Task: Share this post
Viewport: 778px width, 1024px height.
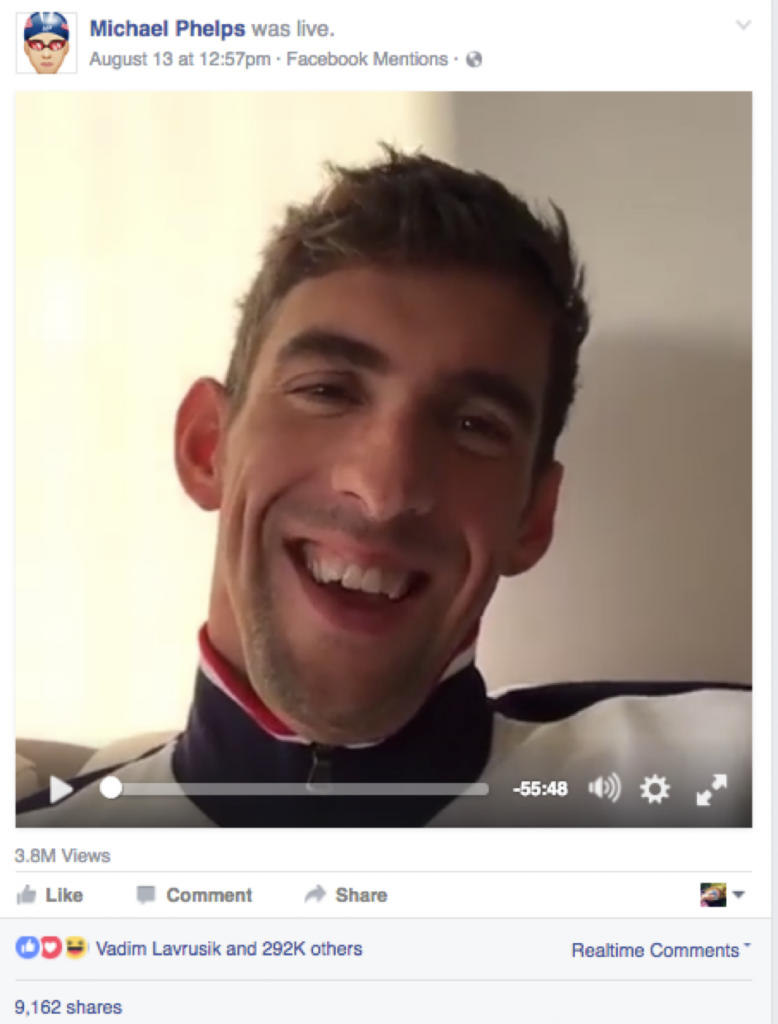Action: (x=346, y=895)
